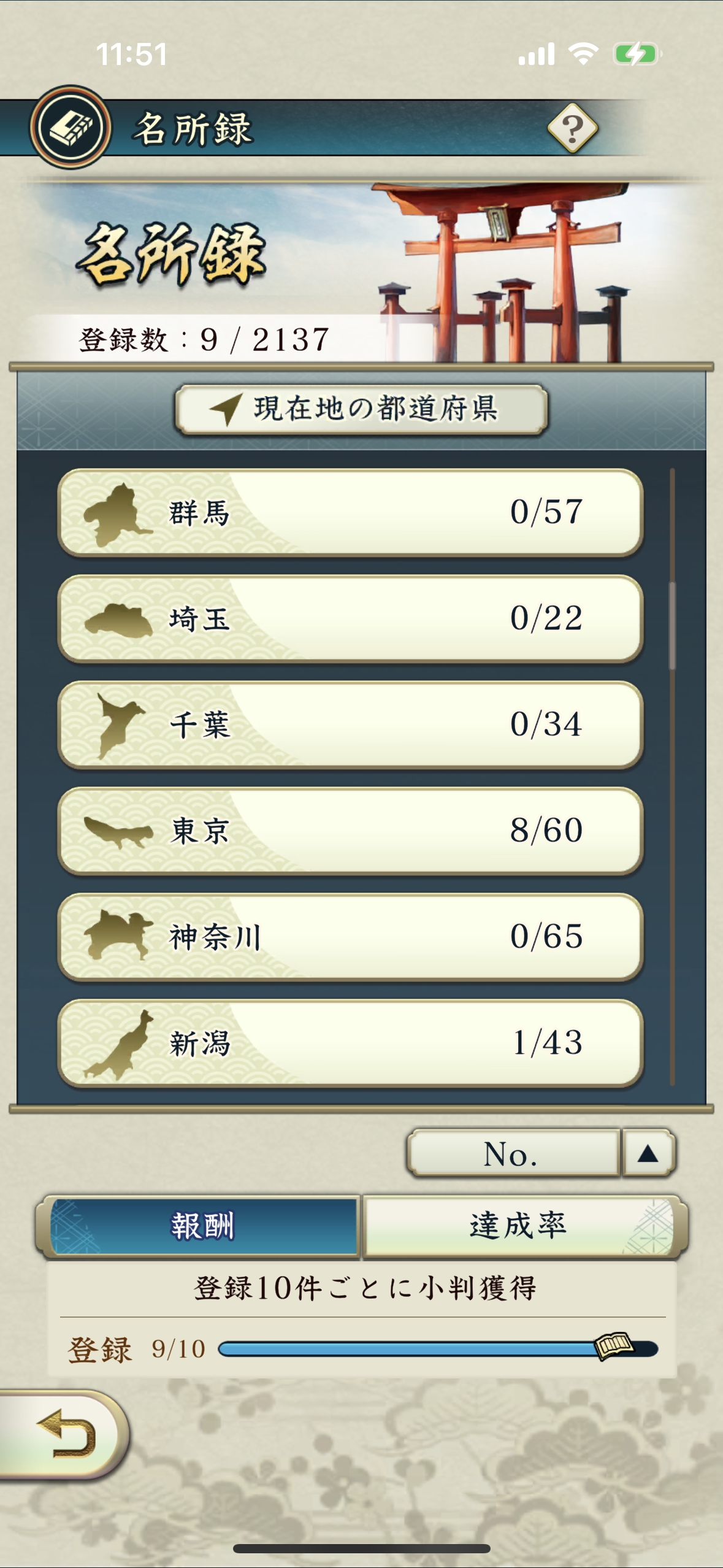View 東京 landmarks with 8/60 registered
Screen dimensions: 723x1568
[350, 831]
